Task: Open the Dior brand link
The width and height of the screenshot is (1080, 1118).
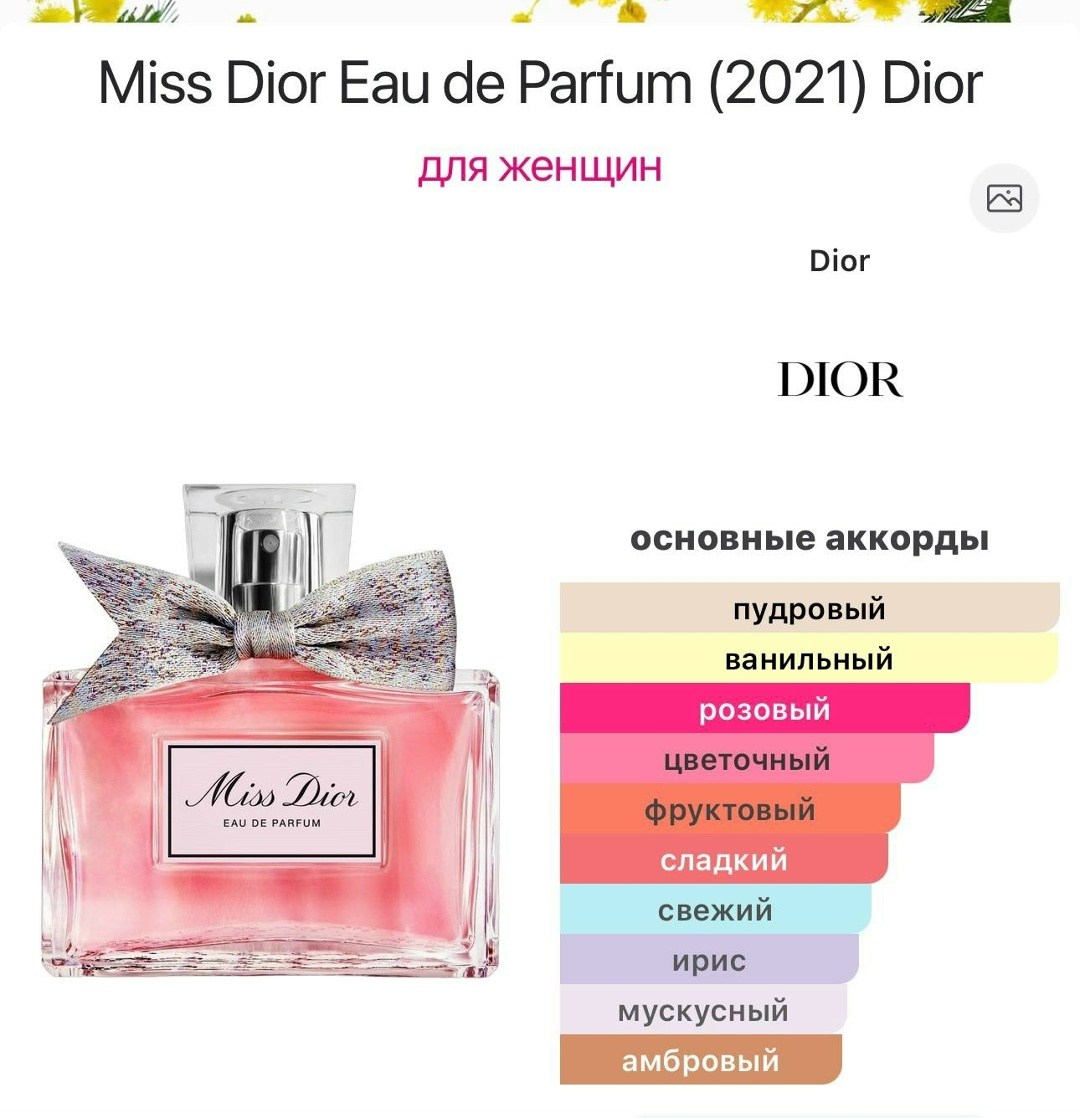Action: point(839,262)
